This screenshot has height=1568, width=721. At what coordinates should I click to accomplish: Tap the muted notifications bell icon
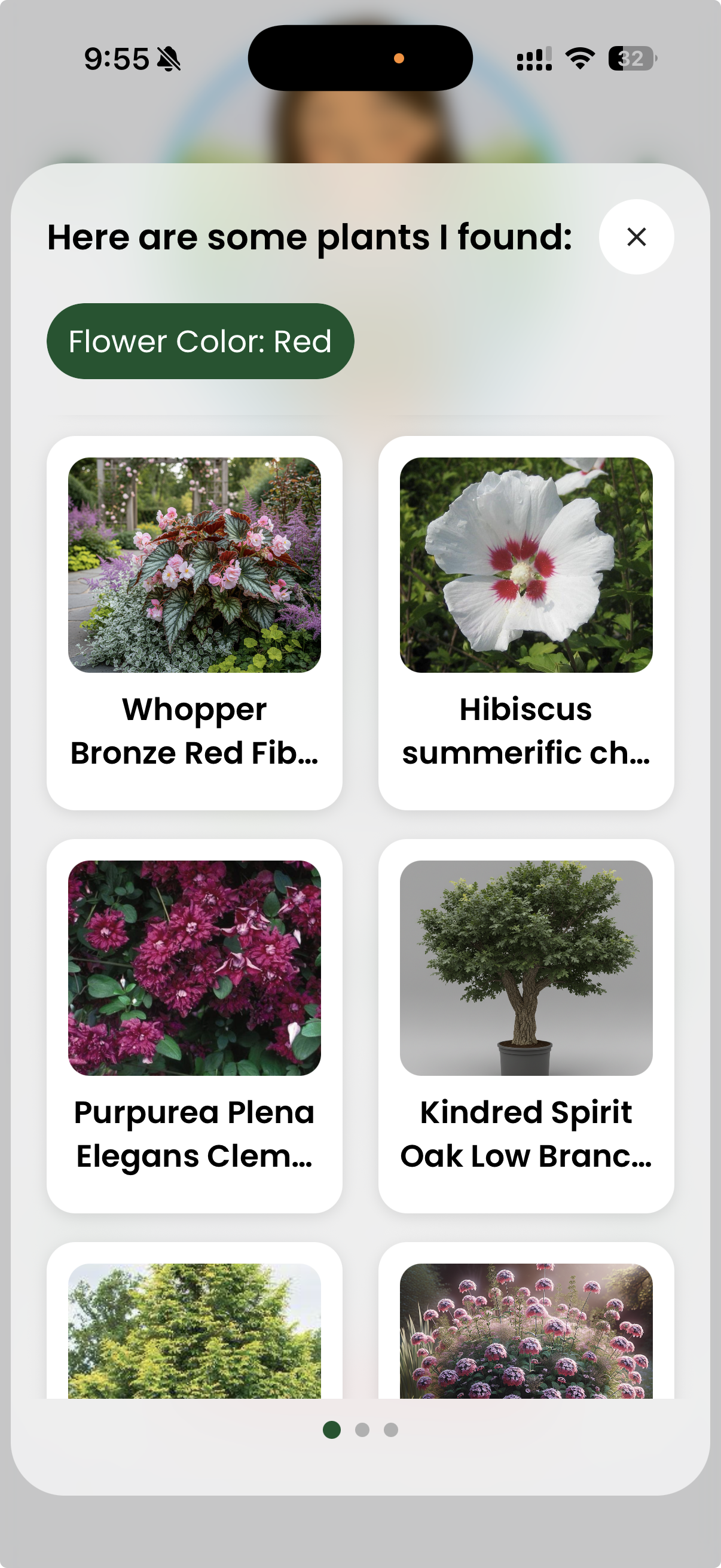[x=169, y=57]
